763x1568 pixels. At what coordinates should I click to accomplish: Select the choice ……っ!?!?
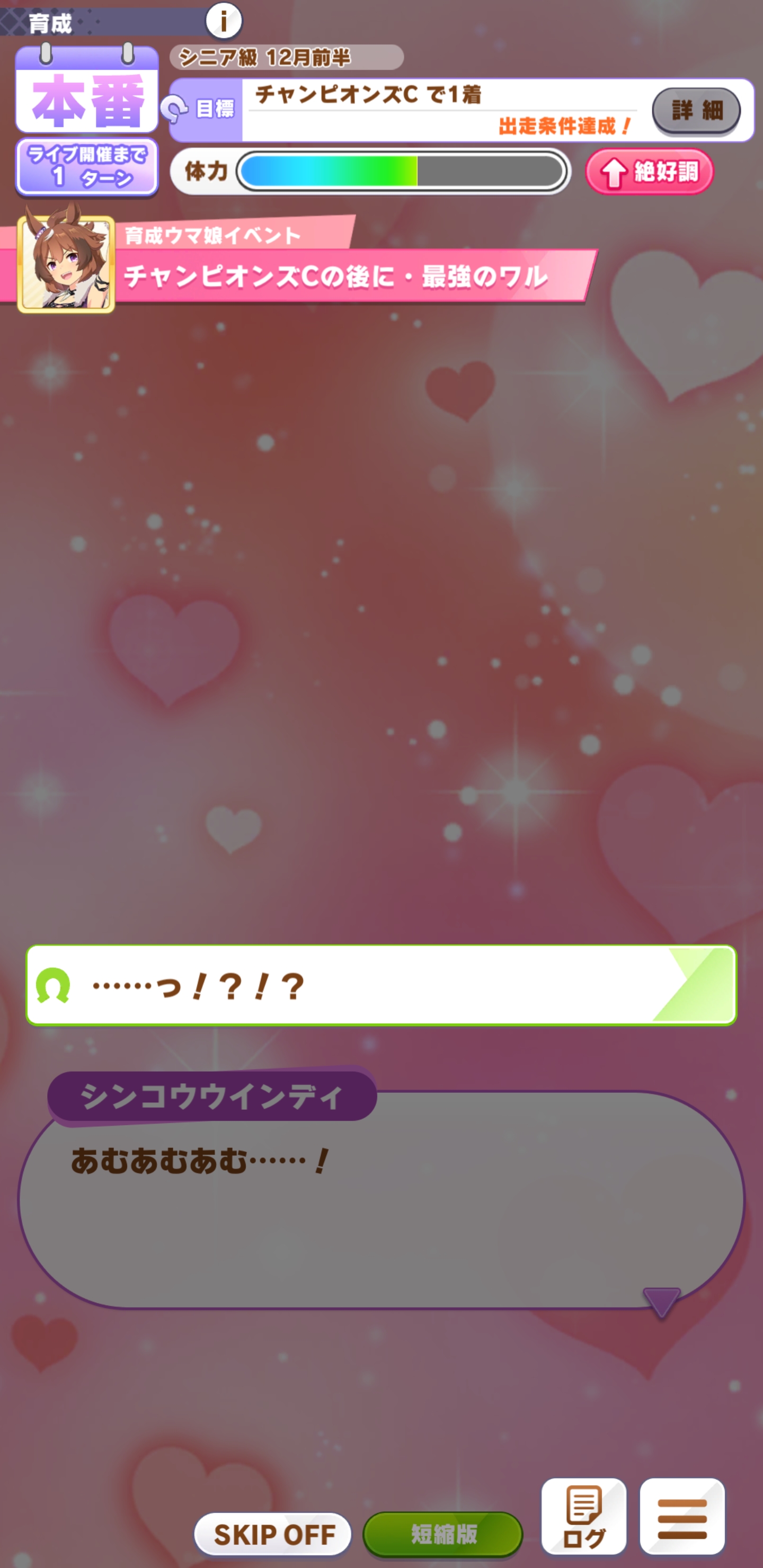[x=381, y=985]
